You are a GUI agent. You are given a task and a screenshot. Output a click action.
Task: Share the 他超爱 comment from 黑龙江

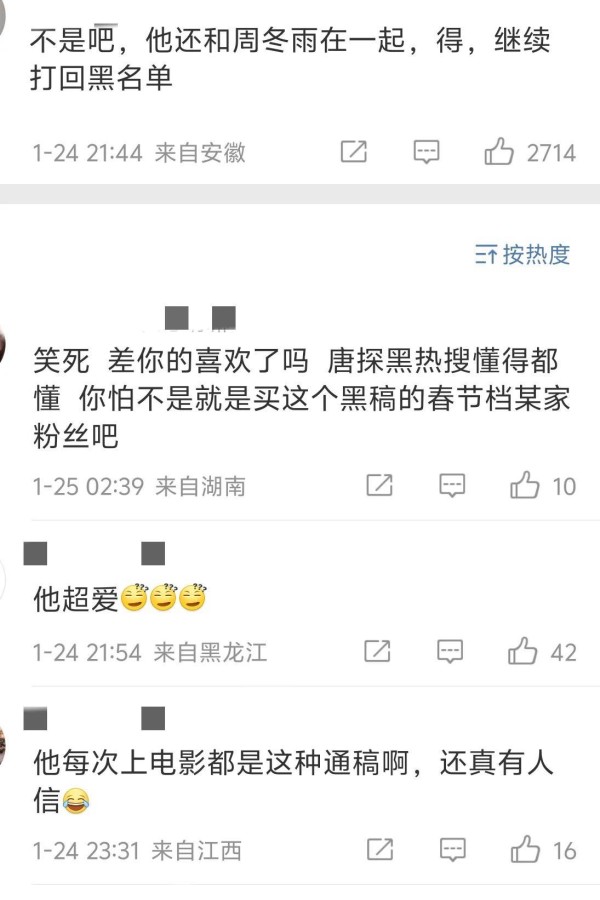[x=377, y=652]
